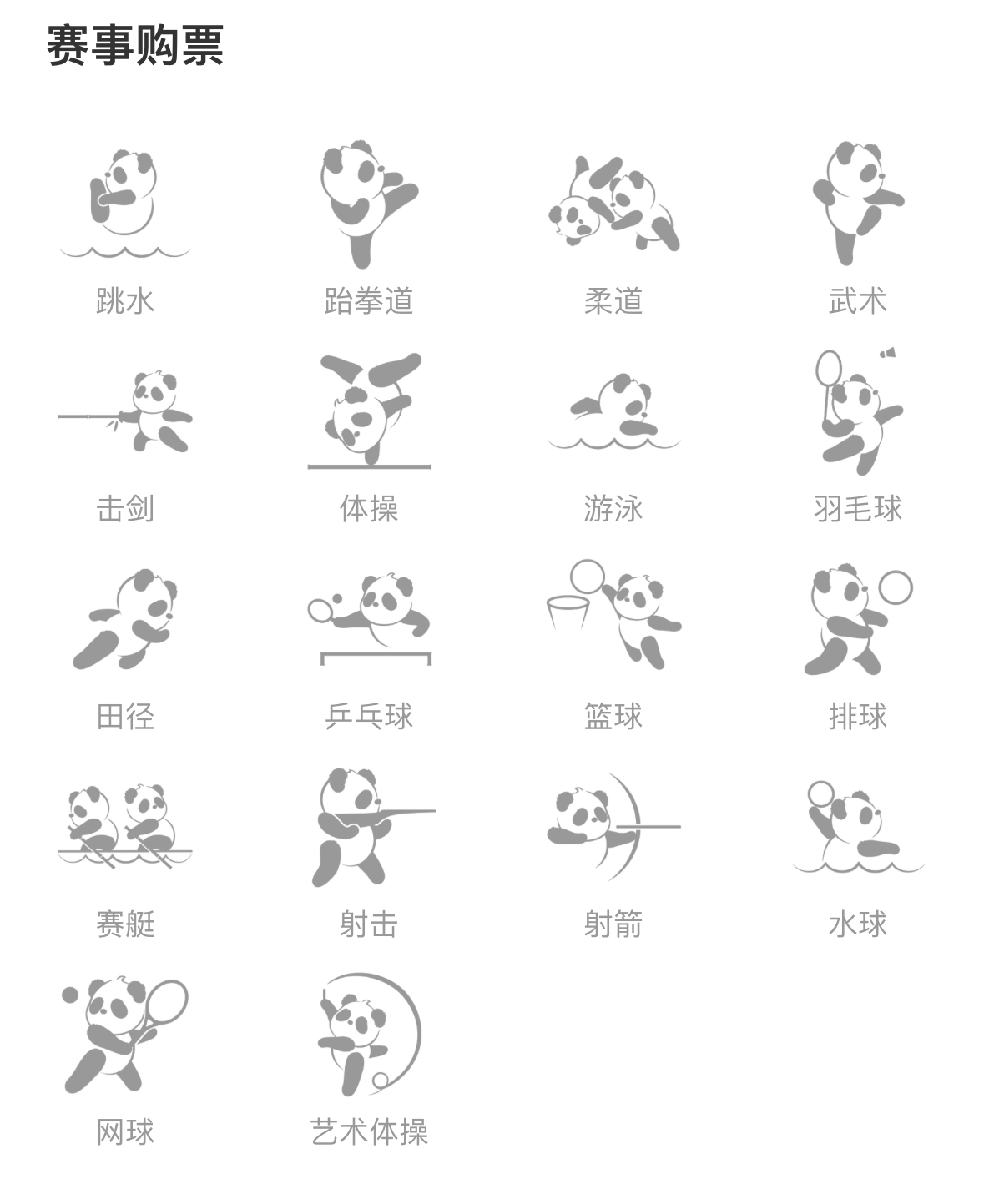Open 体操 gymnastics tickets

[x=368, y=413]
